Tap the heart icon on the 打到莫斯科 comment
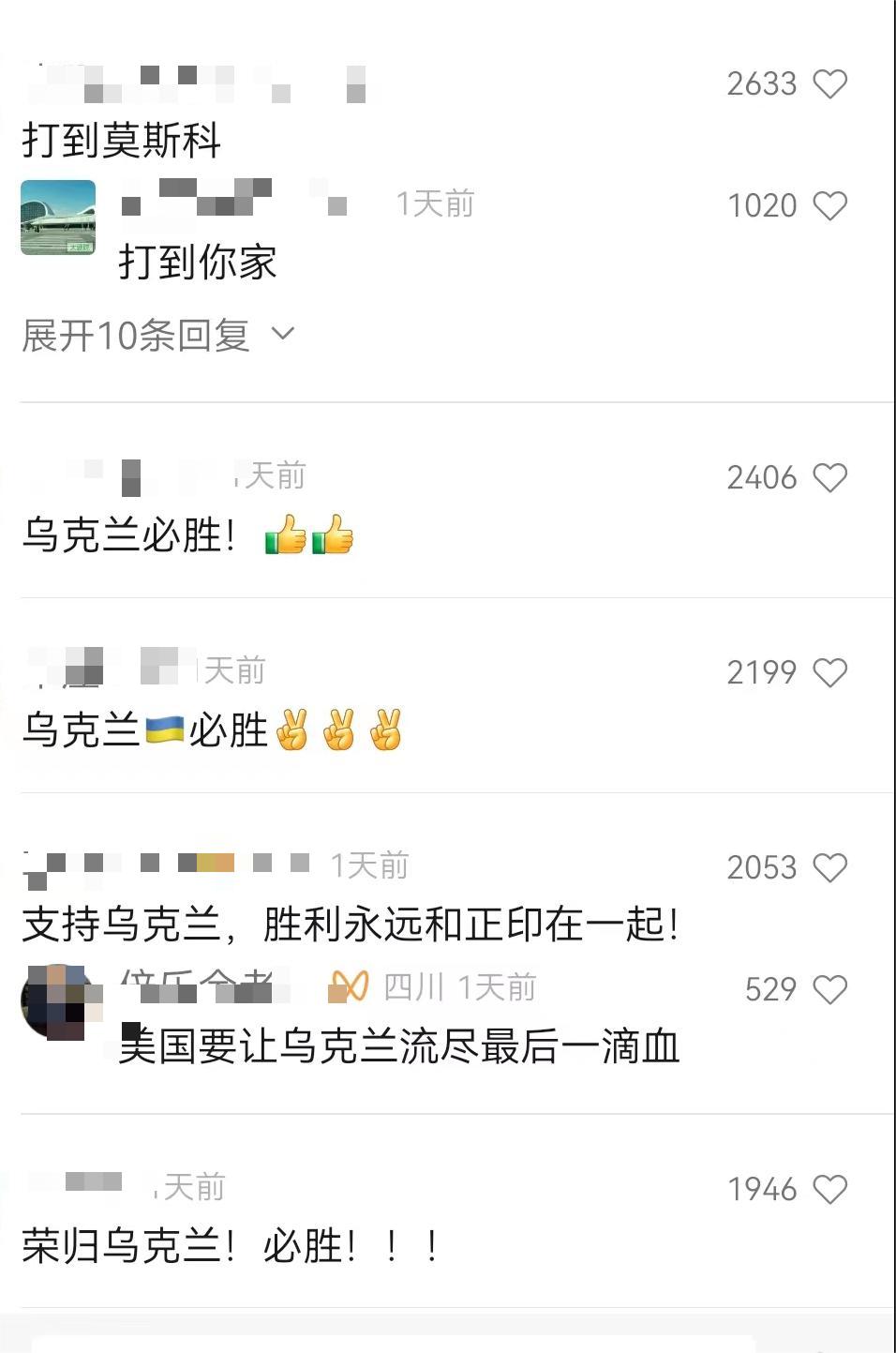This screenshot has height=1353, width=896. pyautogui.click(x=832, y=83)
